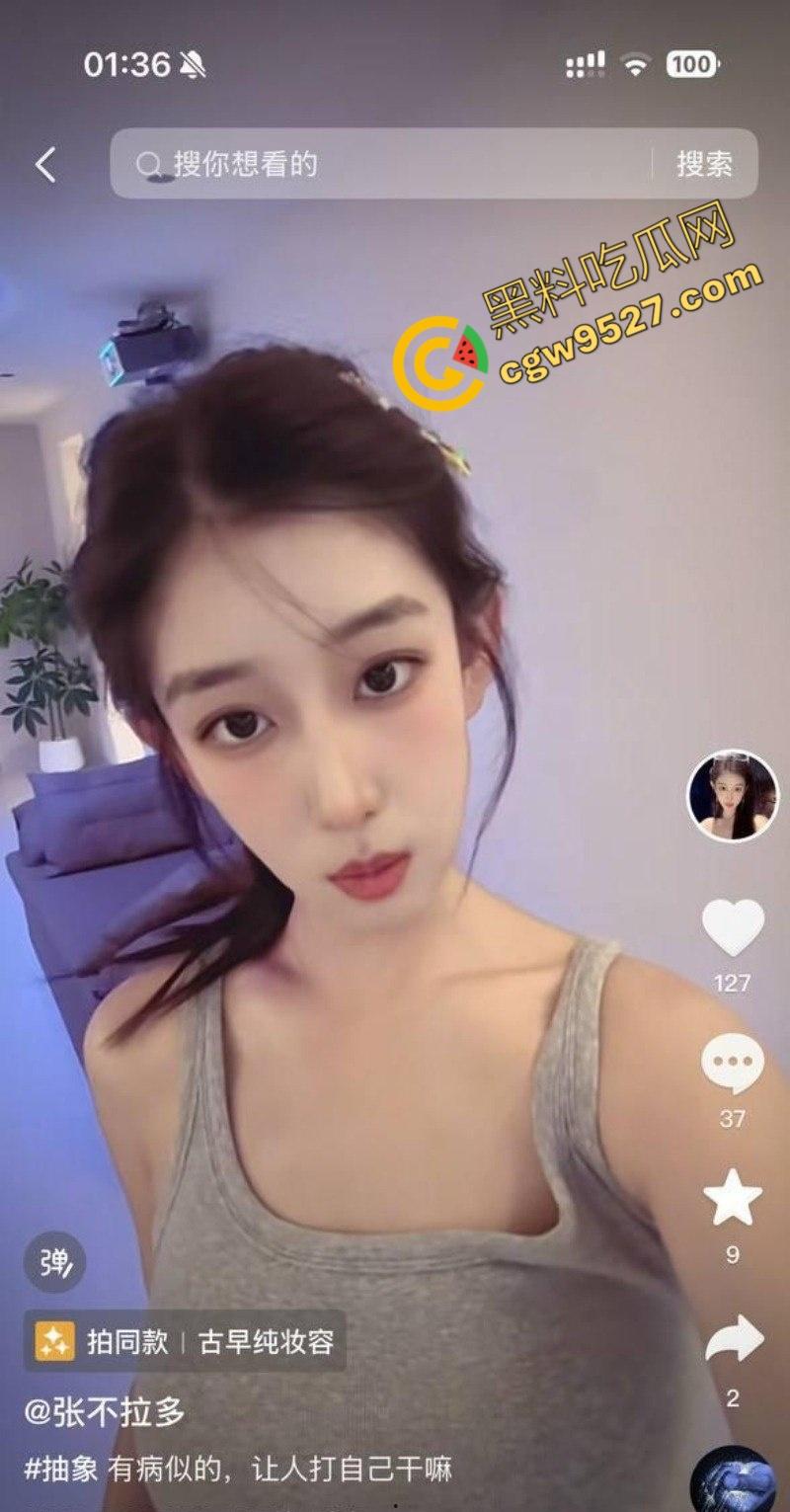This screenshot has height=1512, width=790.
Task: Tap the battery 100 indicator in status bar
Action: tap(693, 62)
